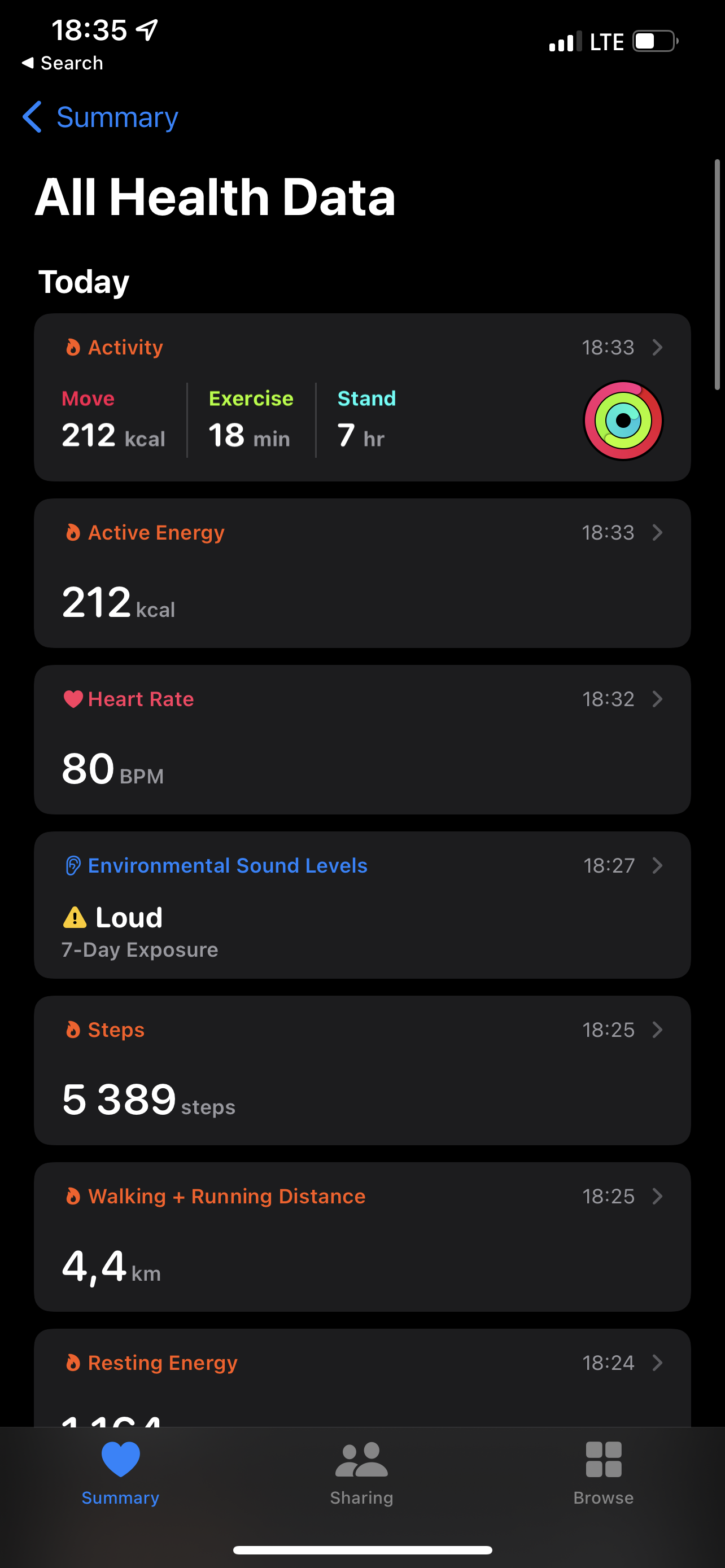Open the Activity card

[x=362, y=397]
